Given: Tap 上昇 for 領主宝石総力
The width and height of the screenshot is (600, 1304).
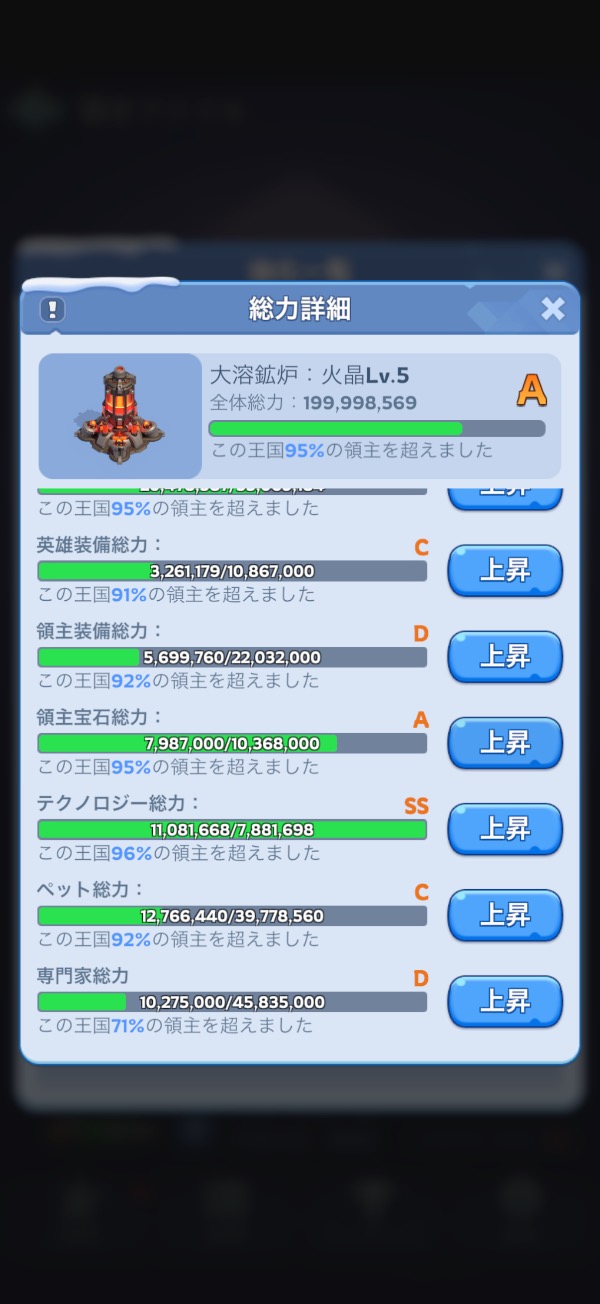Looking at the screenshot, I should [x=505, y=742].
